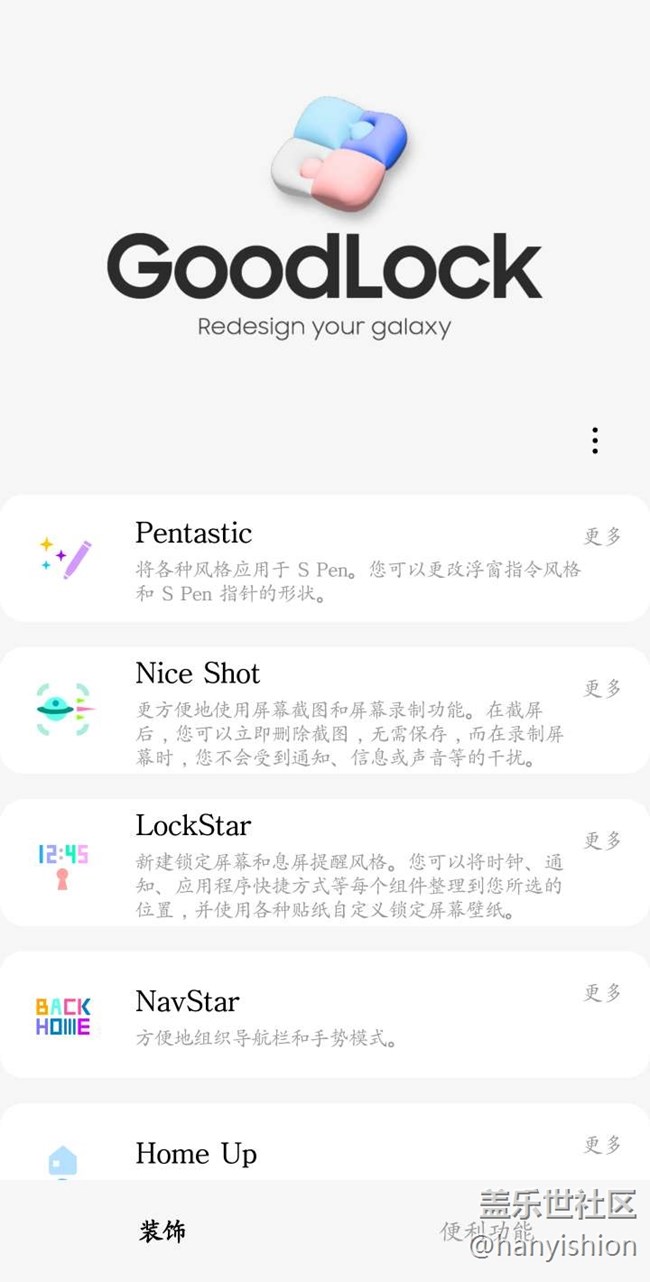The width and height of the screenshot is (650, 1282).
Task: Select 更多 beside NavStar
Action: tap(603, 993)
